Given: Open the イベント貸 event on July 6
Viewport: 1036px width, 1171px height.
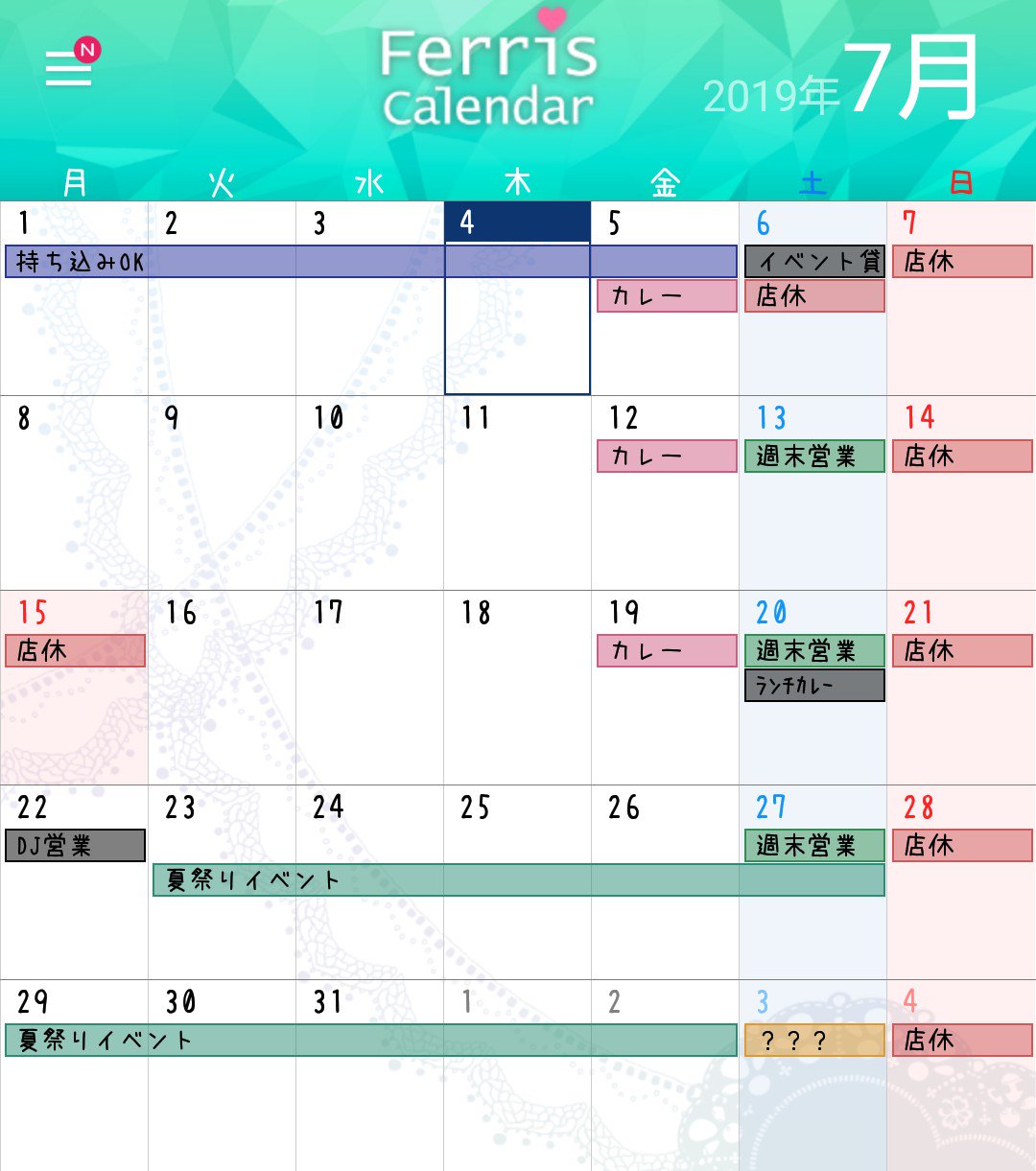Looking at the screenshot, I should [814, 261].
